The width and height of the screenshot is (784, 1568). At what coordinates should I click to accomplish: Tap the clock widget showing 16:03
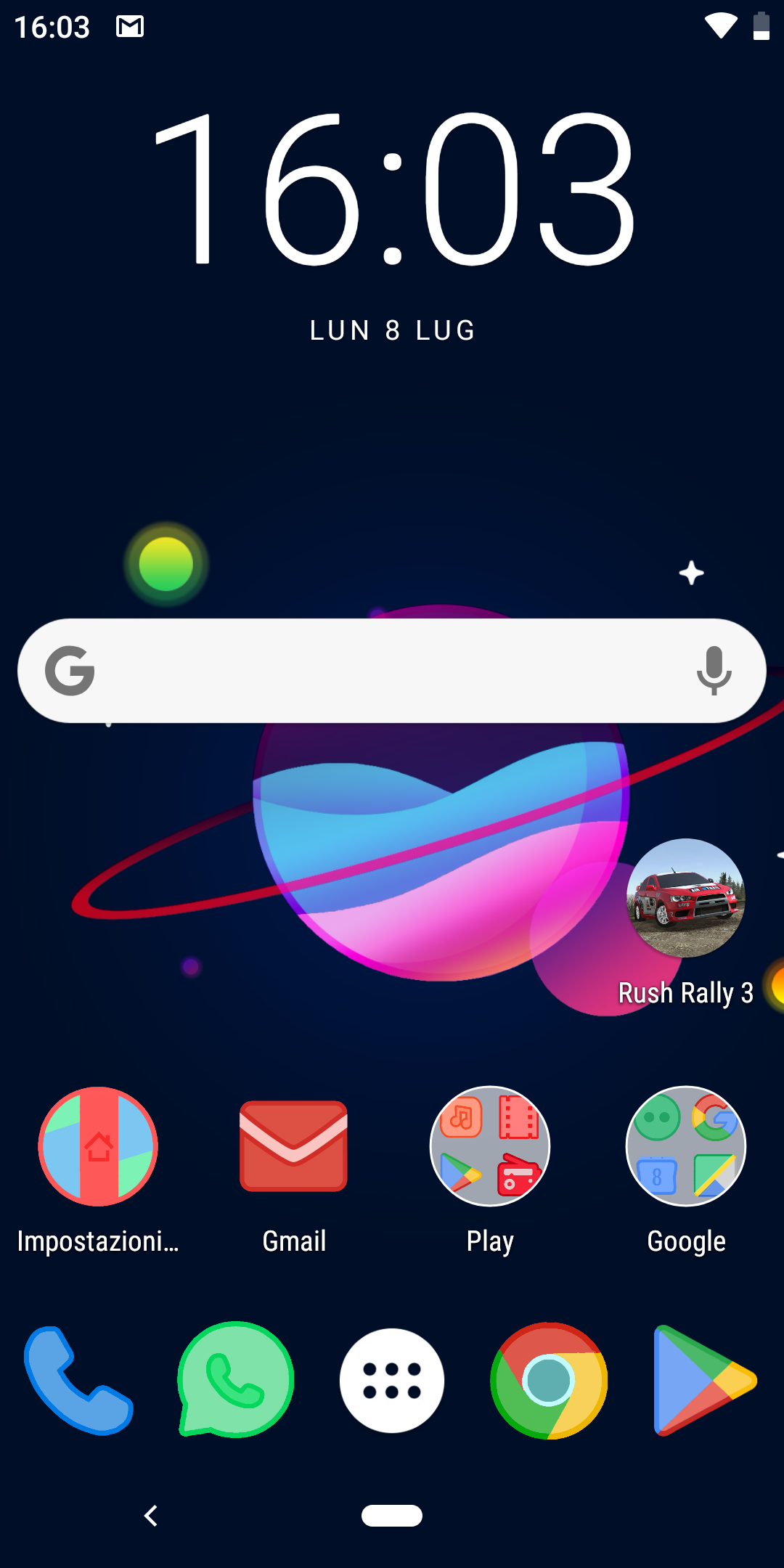click(393, 190)
